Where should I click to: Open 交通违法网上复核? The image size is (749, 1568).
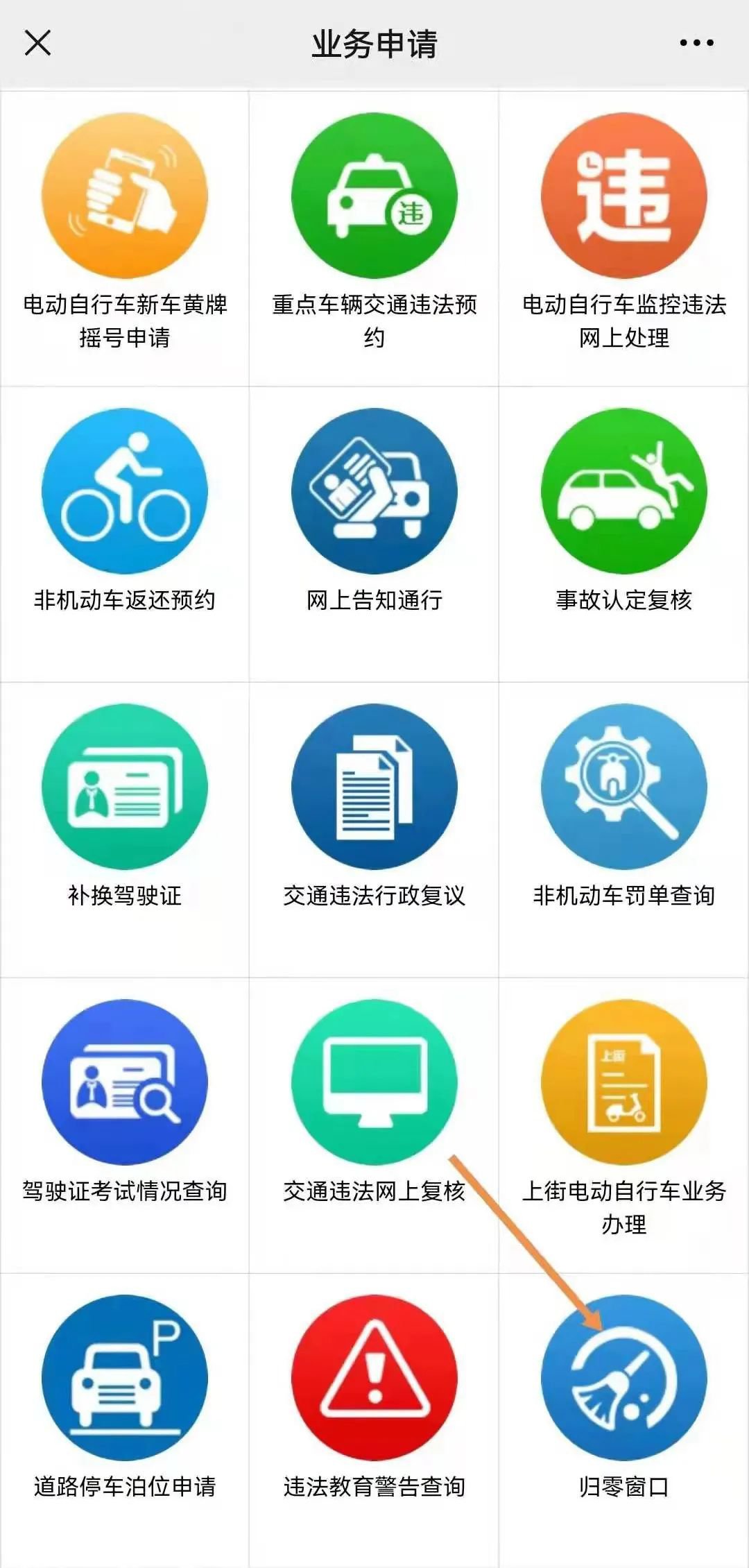(x=374, y=1082)
